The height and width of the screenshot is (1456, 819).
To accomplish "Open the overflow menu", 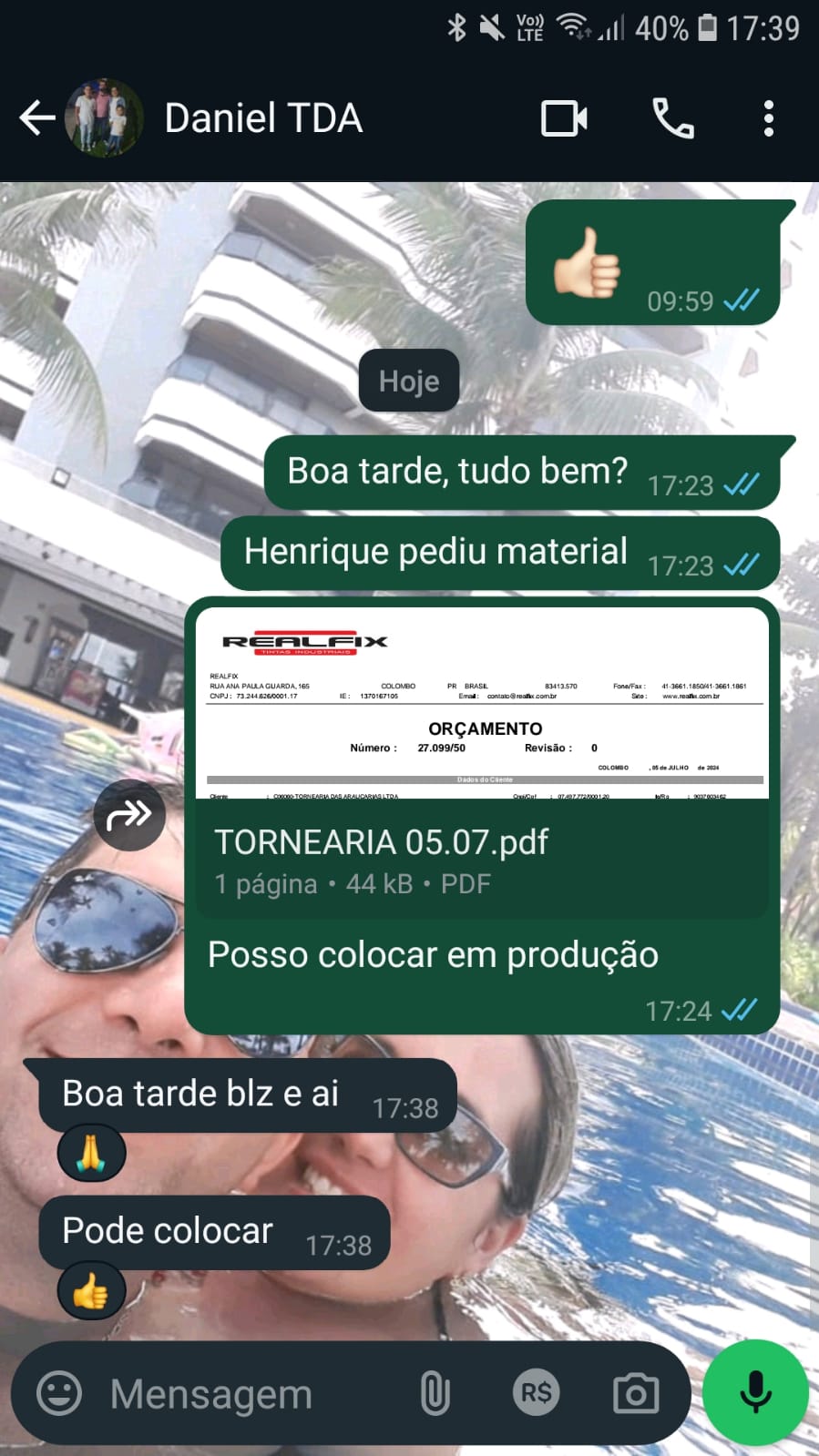I will tap(768, 118).
